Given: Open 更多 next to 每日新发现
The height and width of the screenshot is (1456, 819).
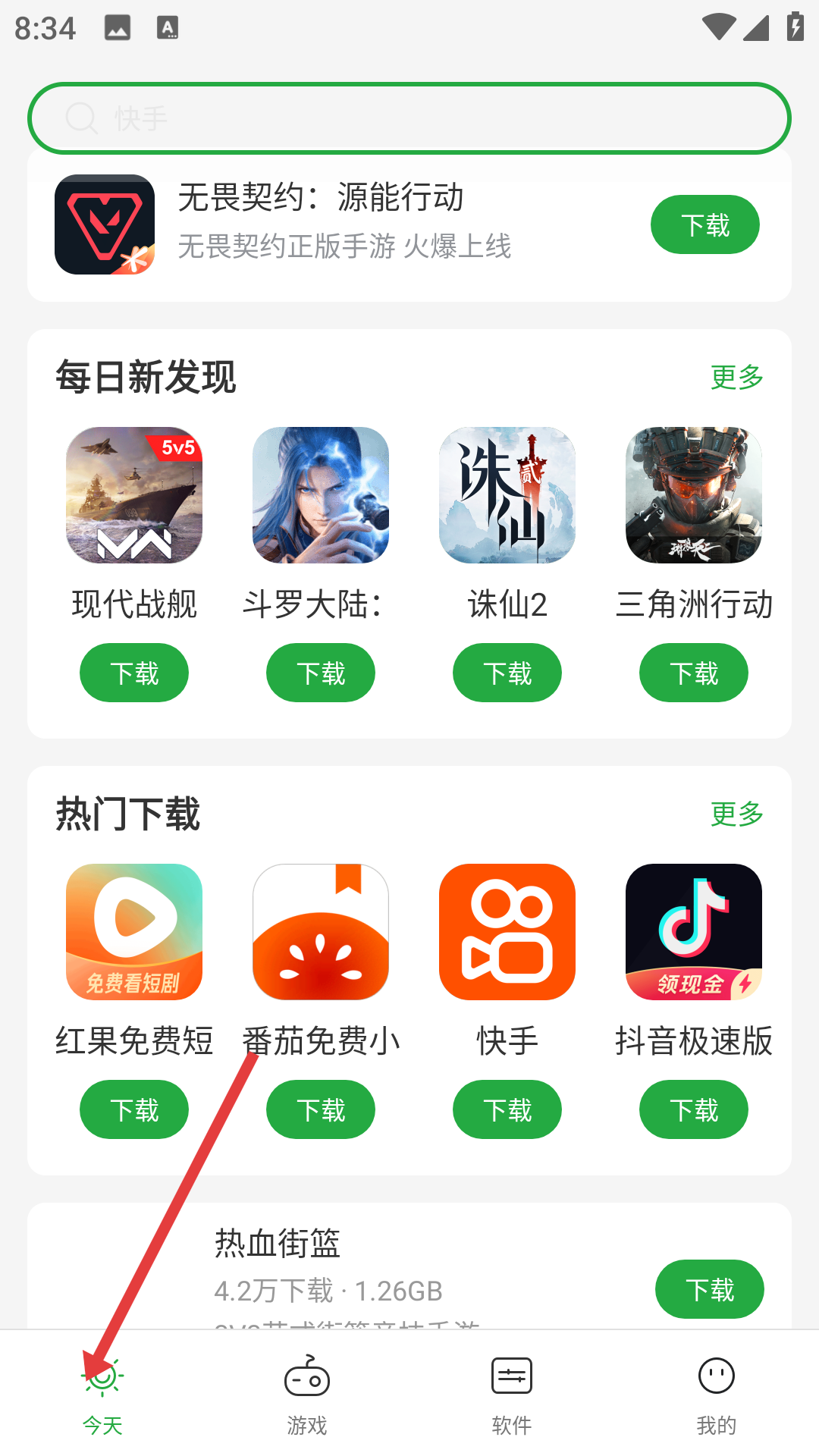Looking at the screenshot, I should [x=735, y=377].
